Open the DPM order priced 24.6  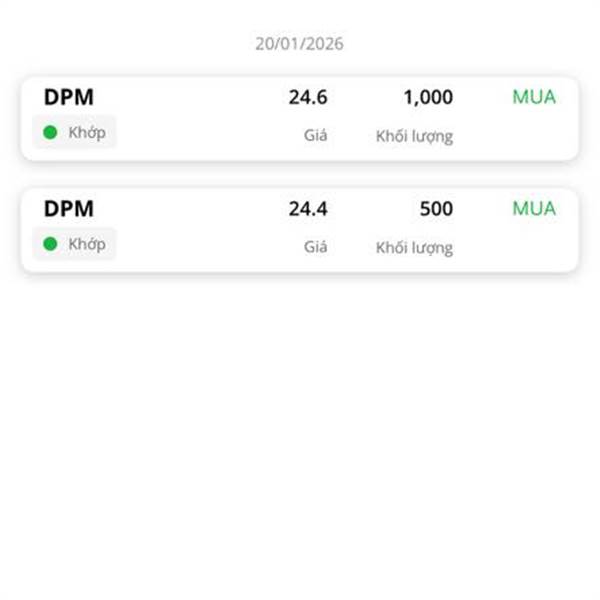click(x=300, y=118)
